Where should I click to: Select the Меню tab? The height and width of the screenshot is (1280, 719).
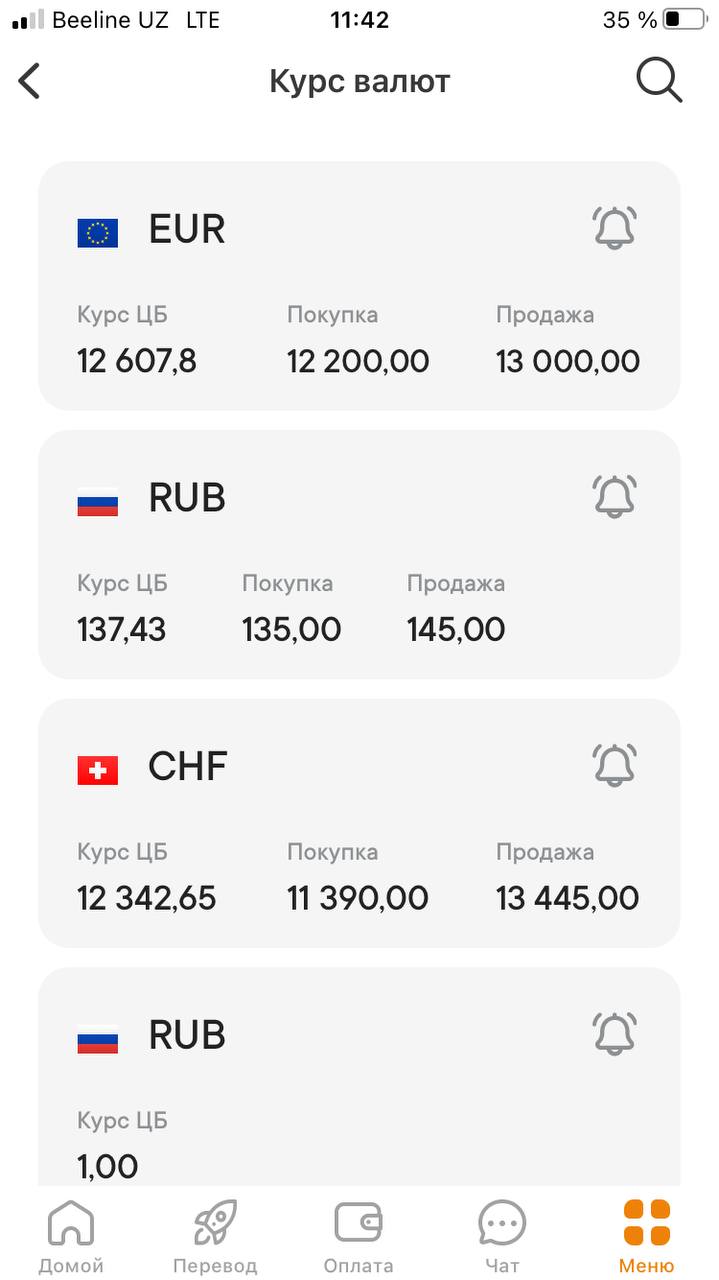point(646,1236)
